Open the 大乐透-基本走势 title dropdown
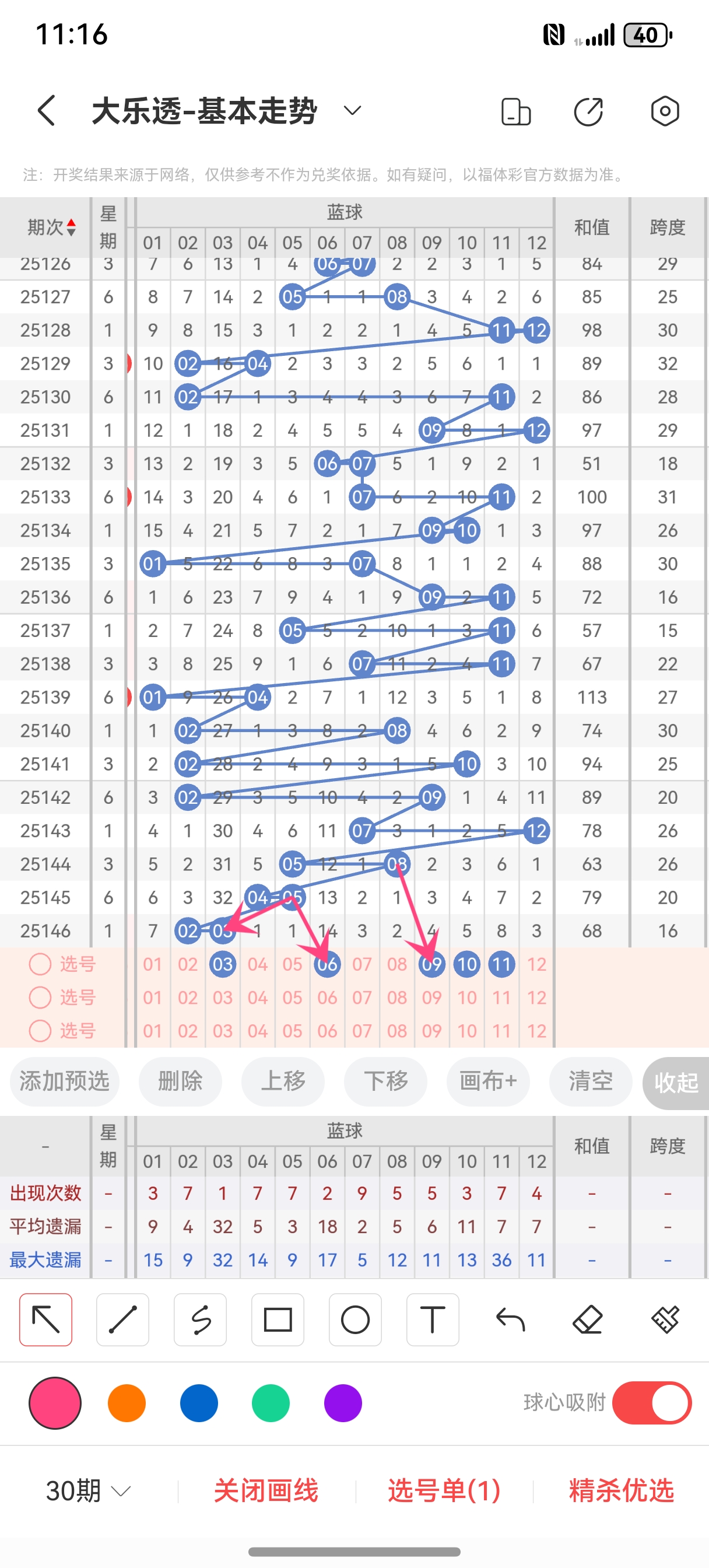This screenshot has width=709, height=1568. [x=352, y=111]
